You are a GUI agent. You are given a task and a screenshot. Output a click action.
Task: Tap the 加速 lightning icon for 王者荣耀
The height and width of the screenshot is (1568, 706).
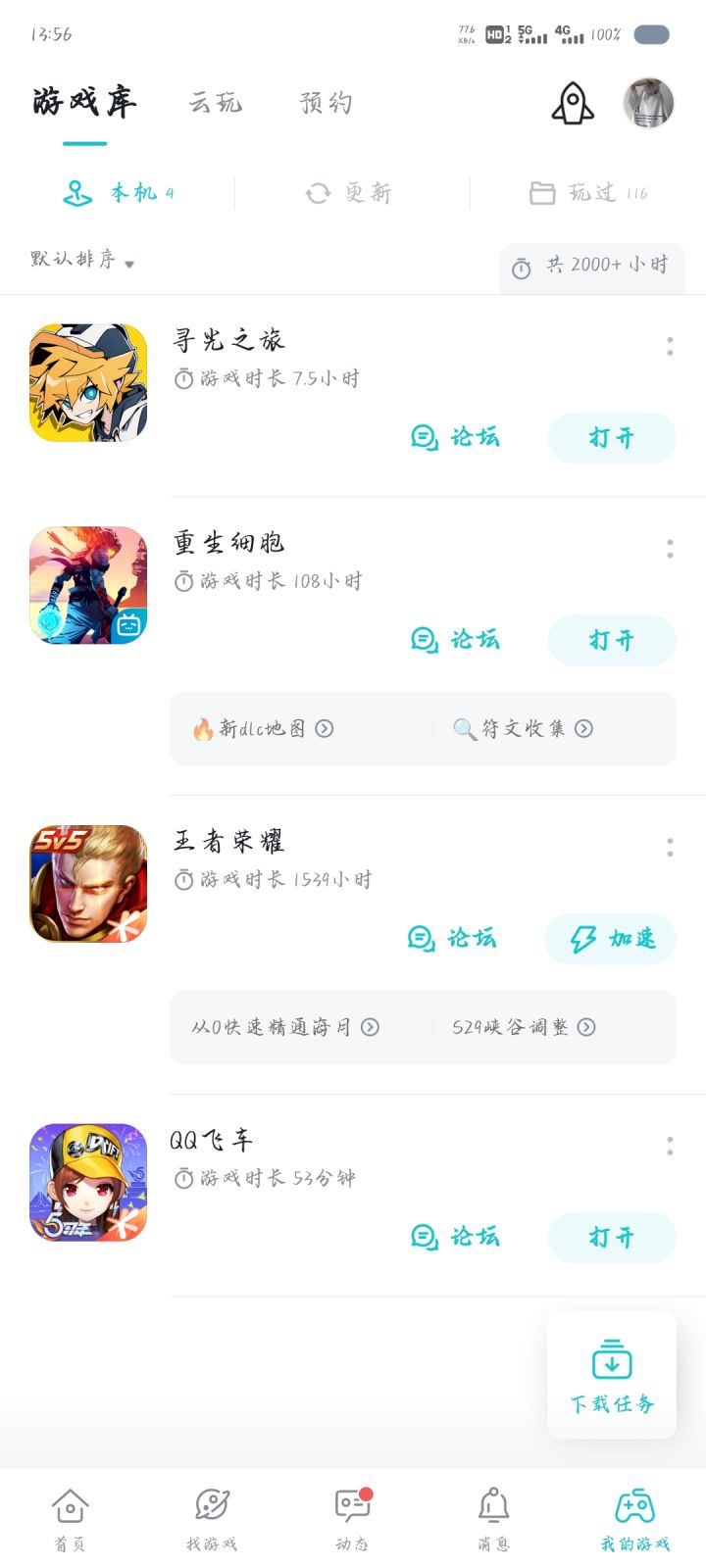(582, 939)
